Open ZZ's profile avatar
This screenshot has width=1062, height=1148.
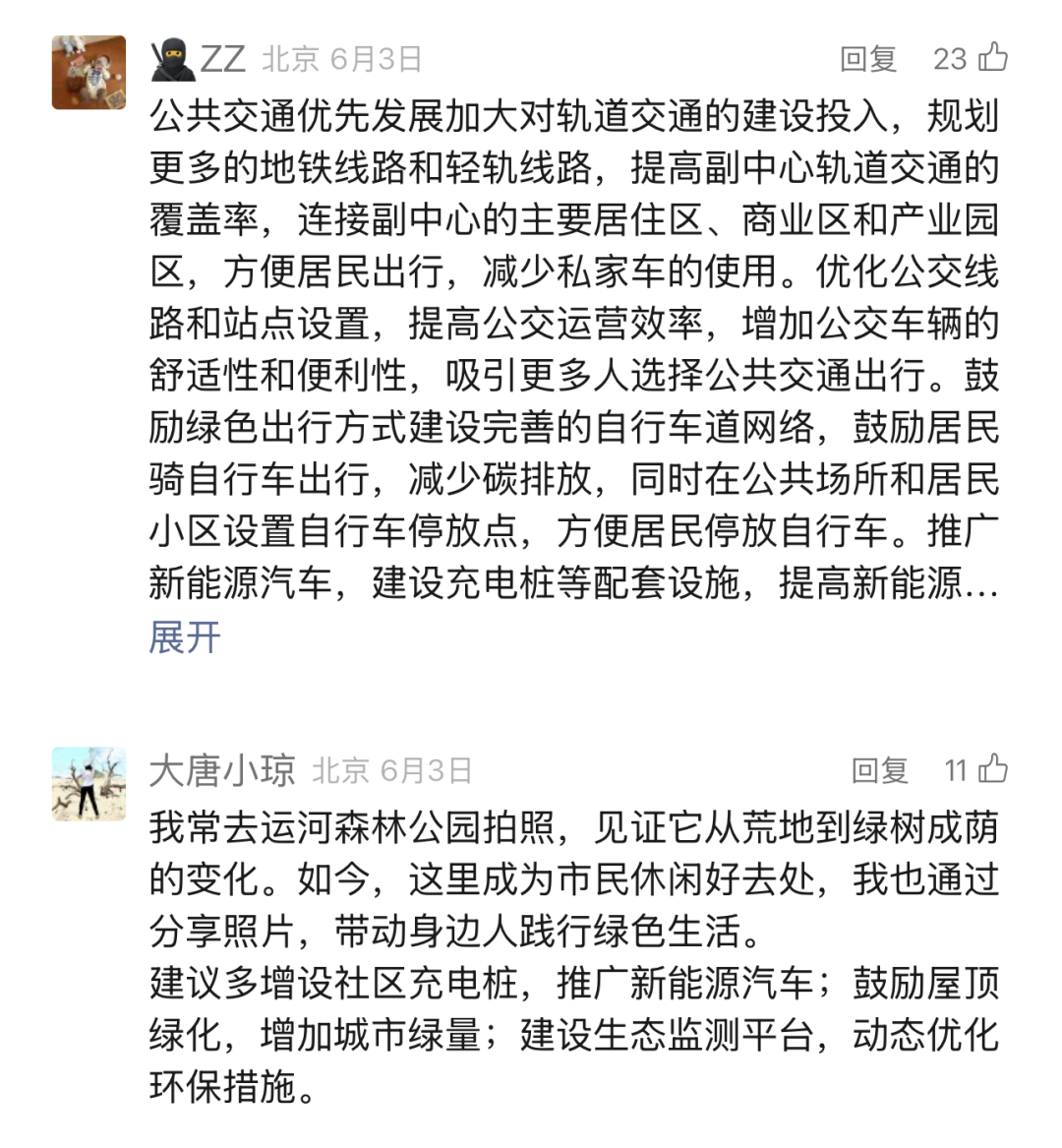click(89, 73)
